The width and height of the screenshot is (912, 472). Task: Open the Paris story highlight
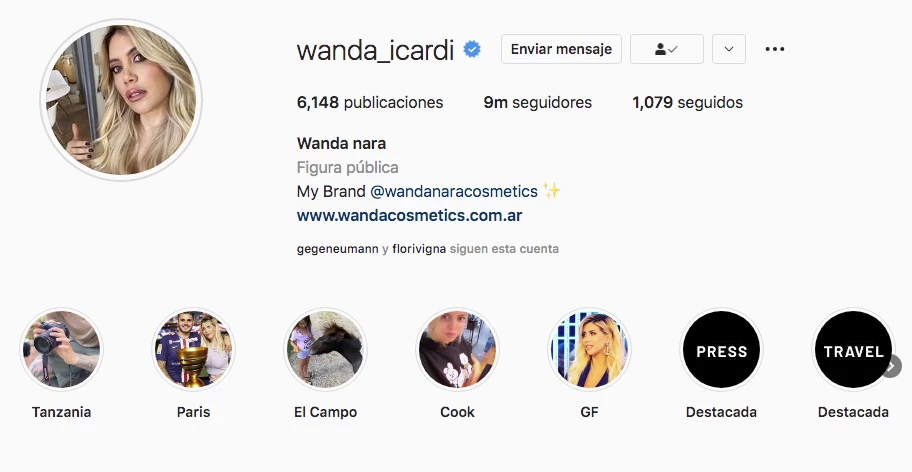pyautogui.click(x=193, y=349)
